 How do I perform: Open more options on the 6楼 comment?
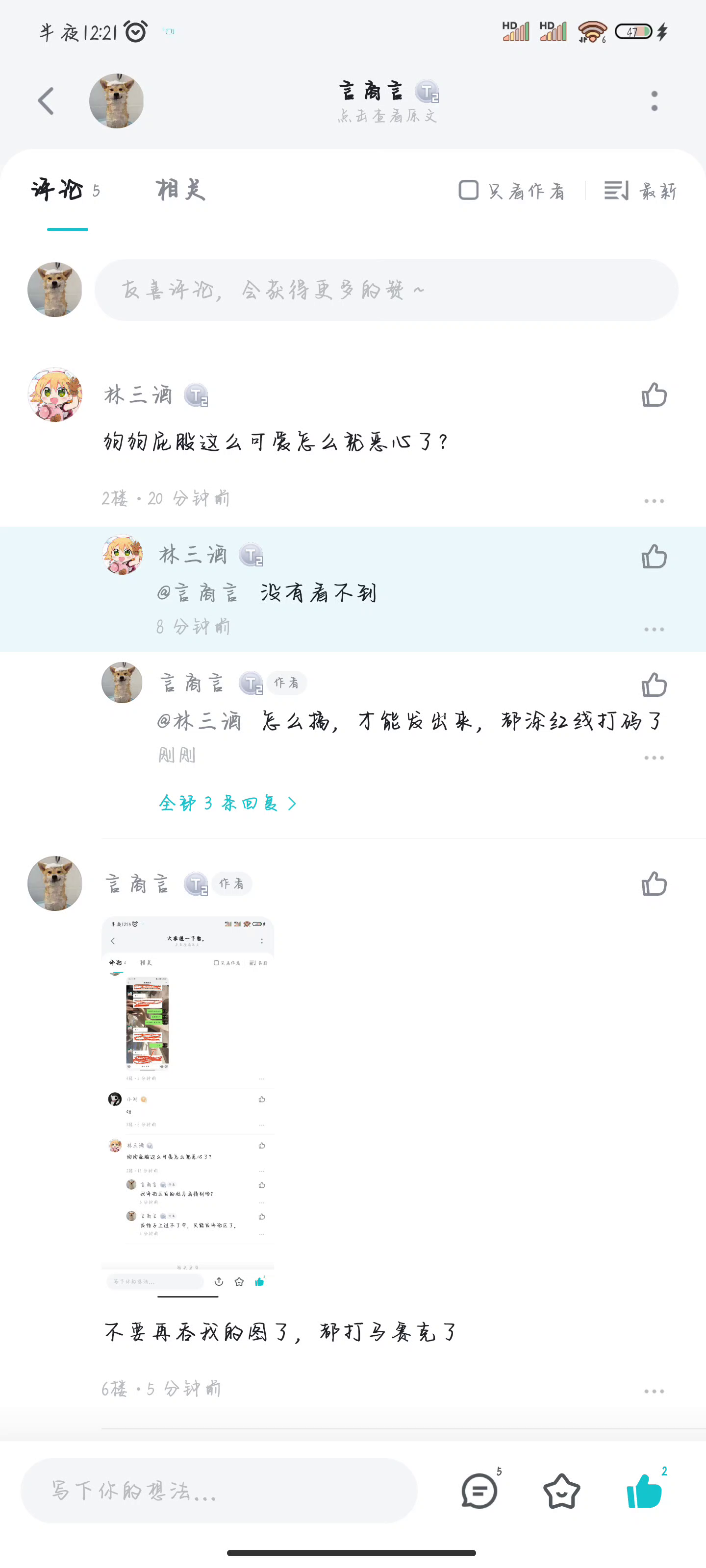[654, 1392]
